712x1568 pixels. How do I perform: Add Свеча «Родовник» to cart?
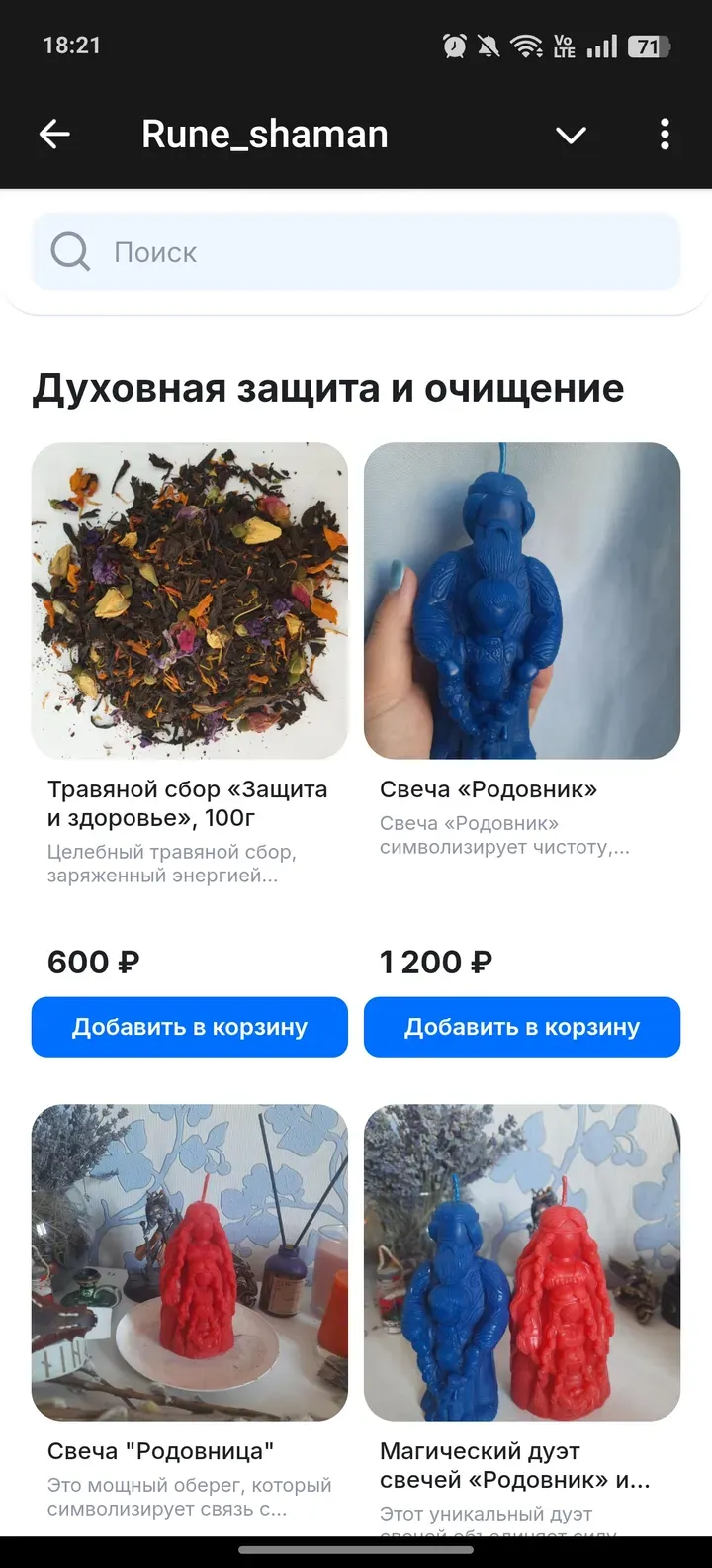tap(521, 1027)
